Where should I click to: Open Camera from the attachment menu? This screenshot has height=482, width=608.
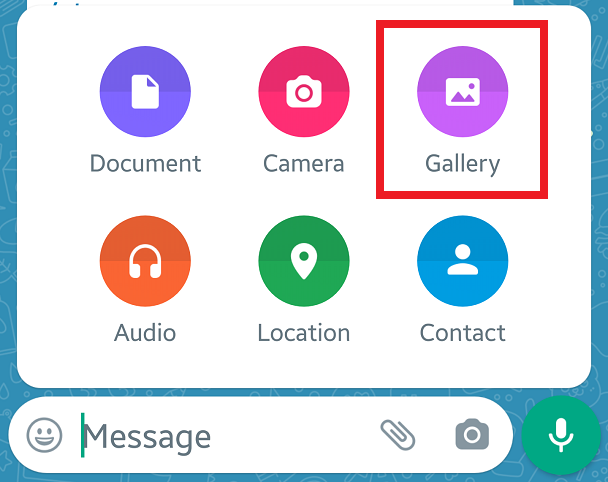coord(303,92)
